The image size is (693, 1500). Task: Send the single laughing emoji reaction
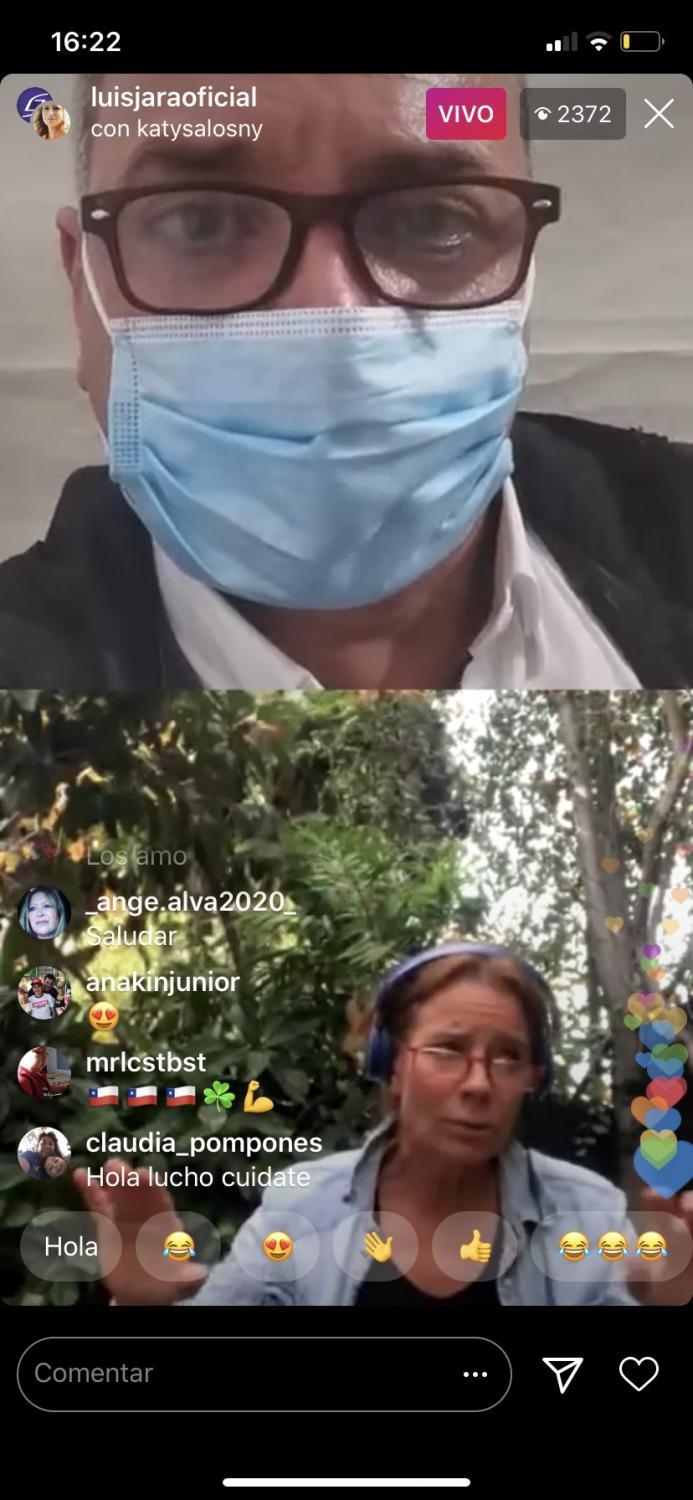point(179,1246)
